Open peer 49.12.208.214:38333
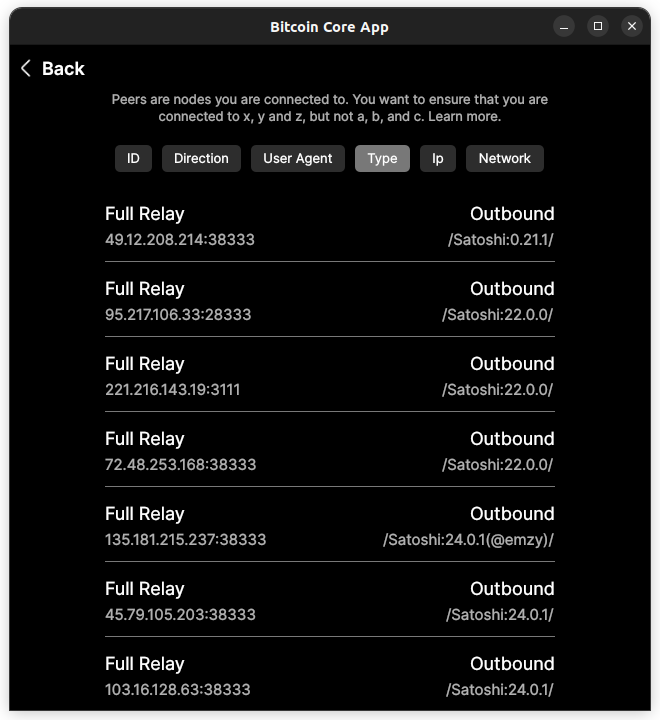The image size is (660, 720). 330,225
